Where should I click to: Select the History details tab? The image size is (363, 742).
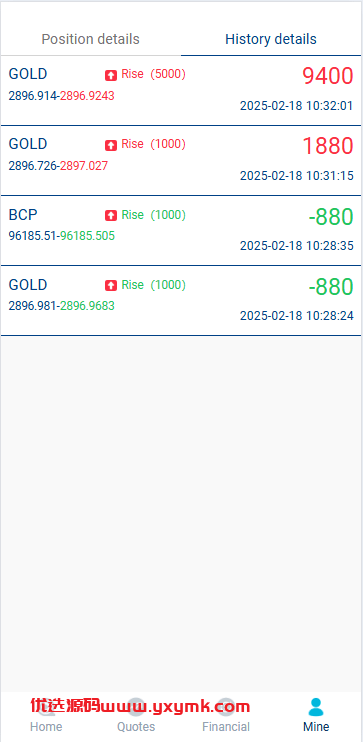coord(271,39)
